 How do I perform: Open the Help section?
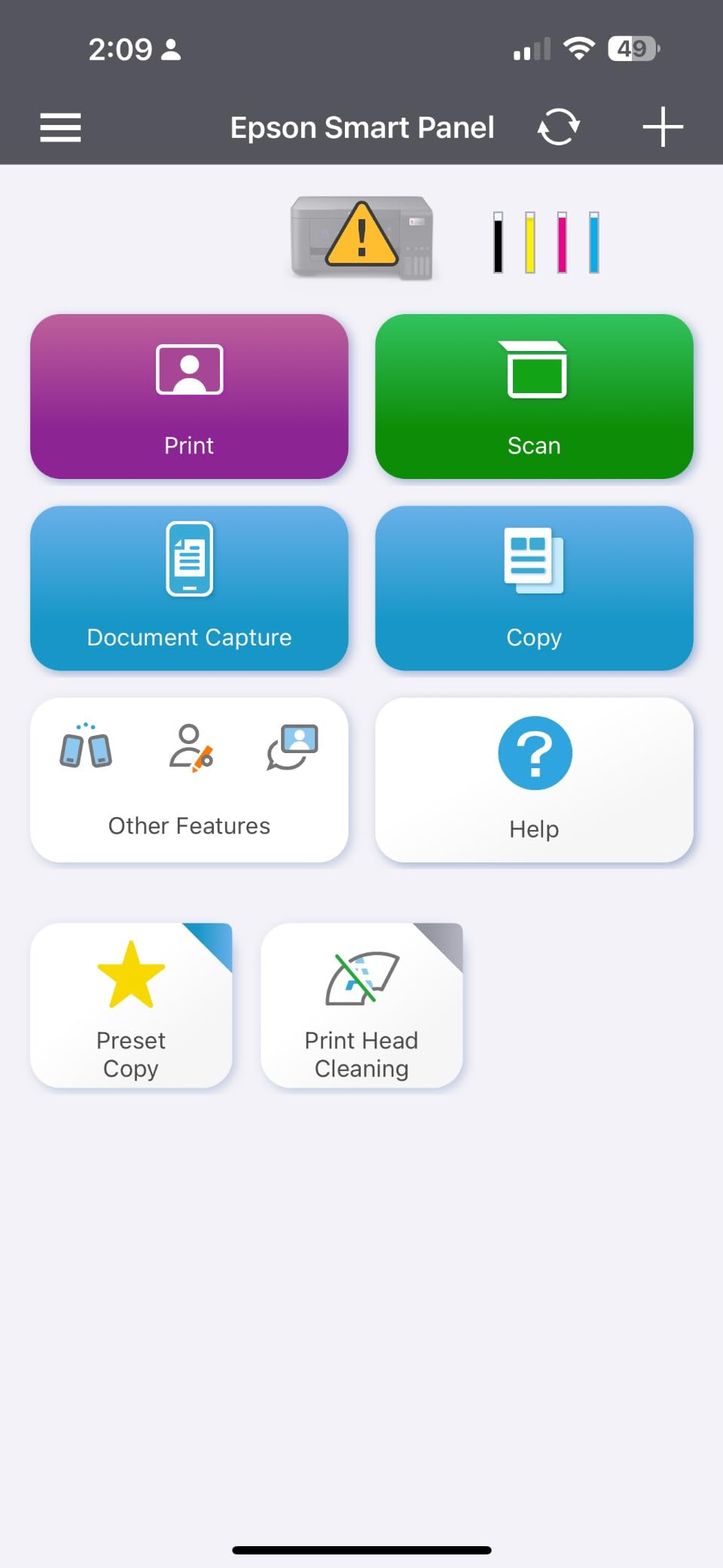(x=534, y=780)
